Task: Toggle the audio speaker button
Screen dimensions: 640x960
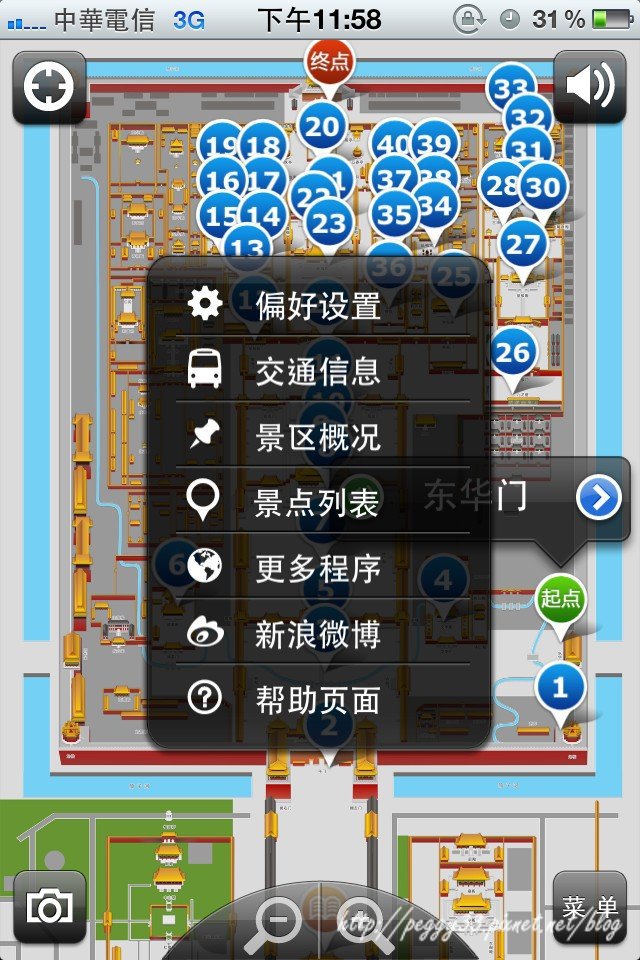Action: coord(589,87)
